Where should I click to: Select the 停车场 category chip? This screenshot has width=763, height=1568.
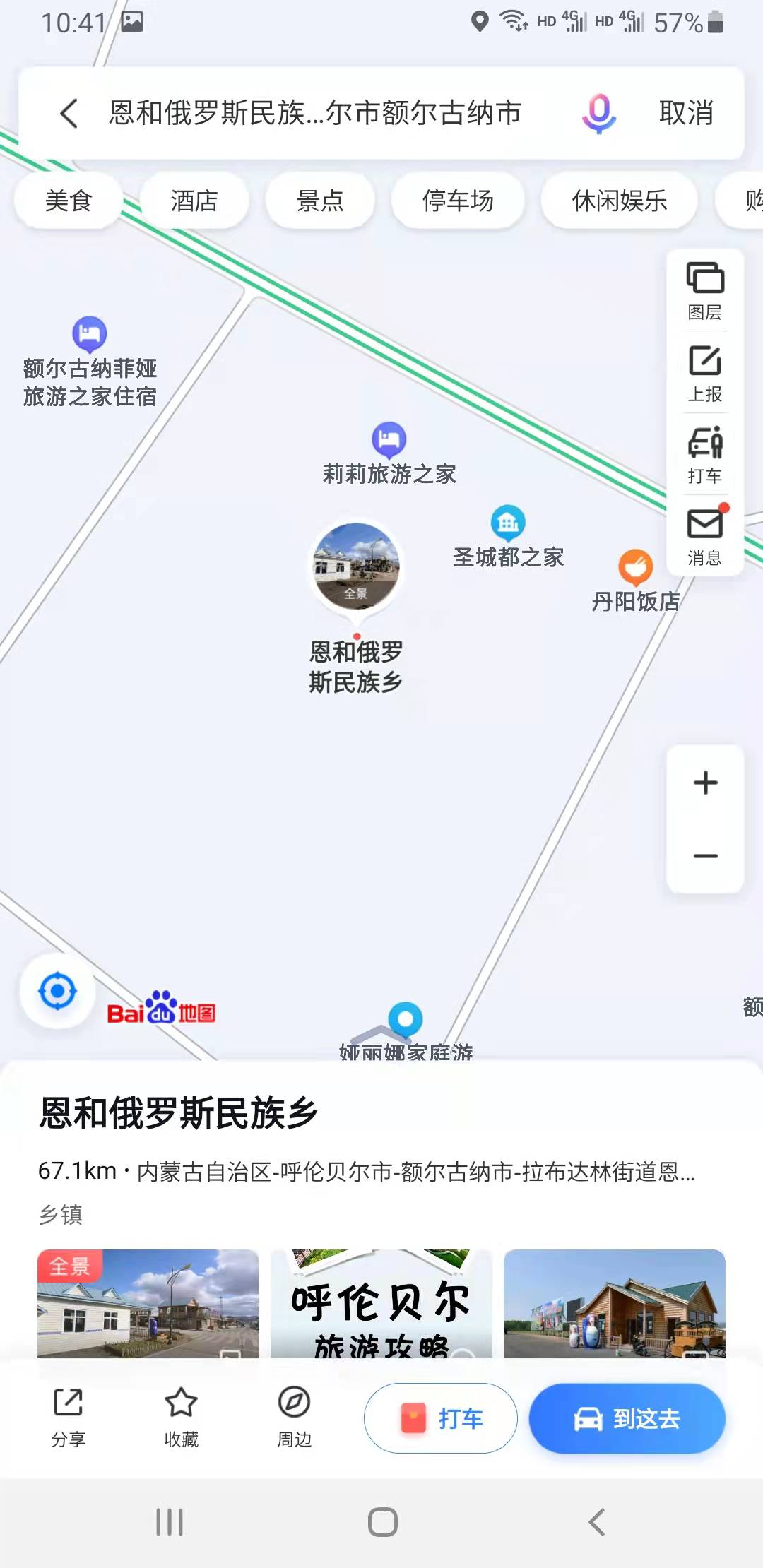(458, 201)
